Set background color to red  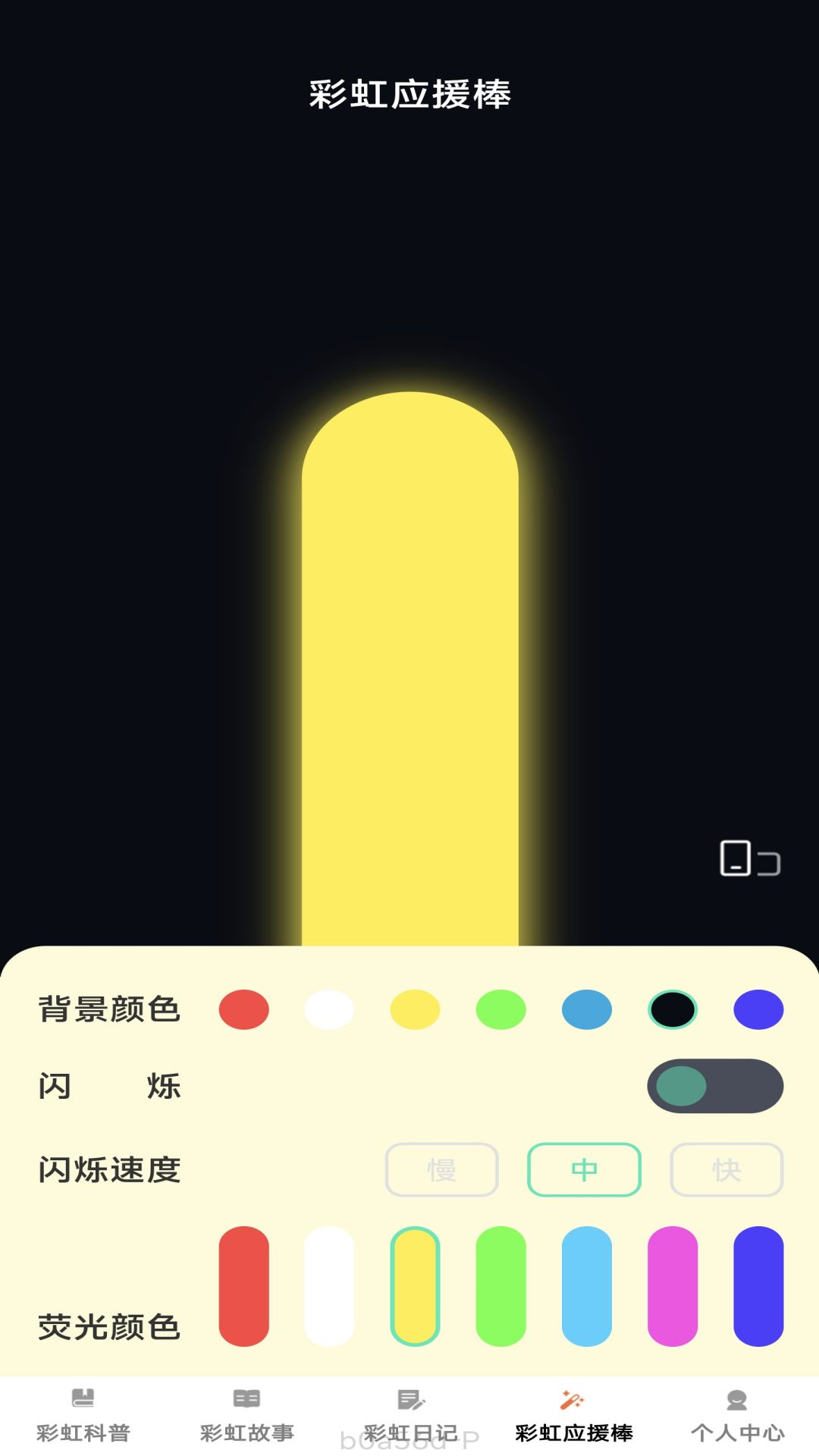point(243,1009)
